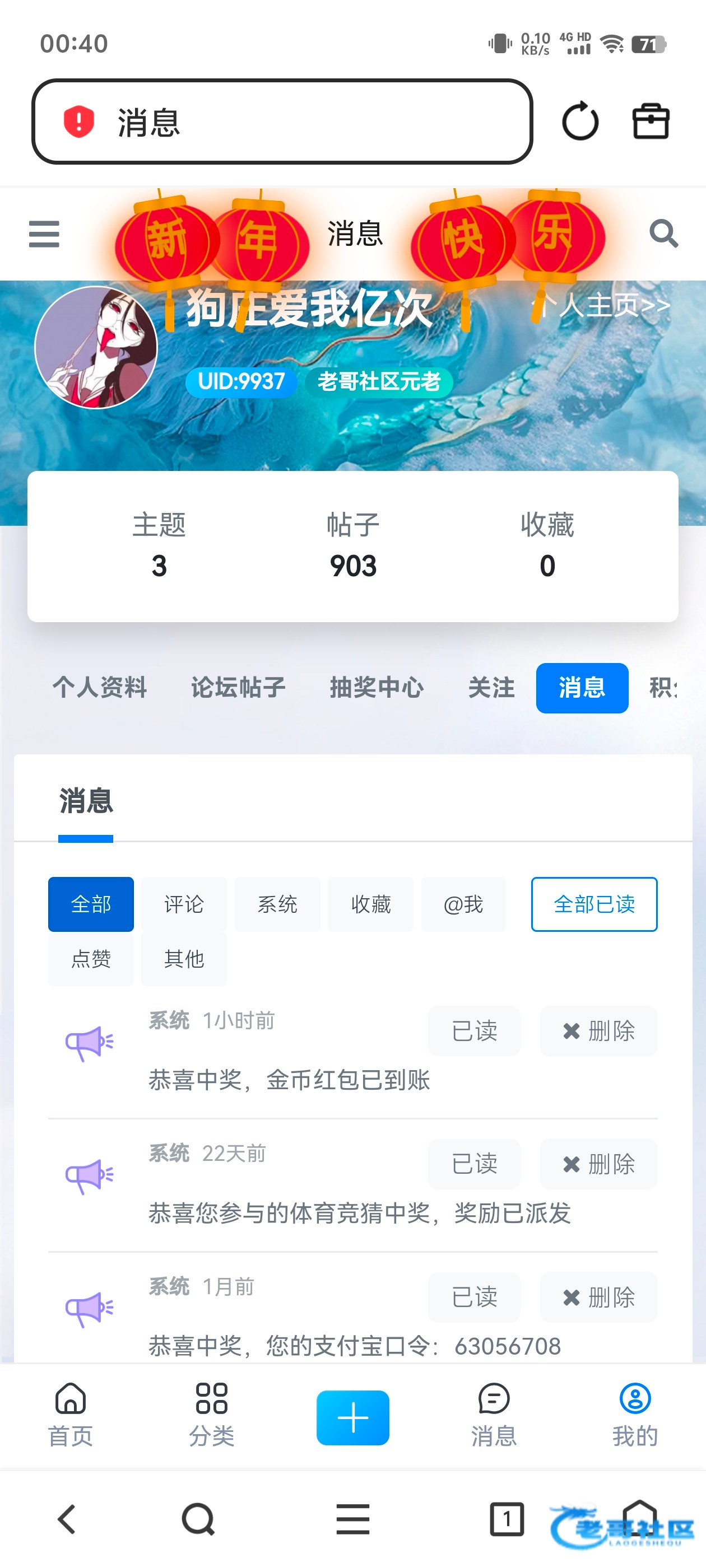Open the hamburger drawer menu
Viewport: 706px width, 1568px height.
pos(44,234)
